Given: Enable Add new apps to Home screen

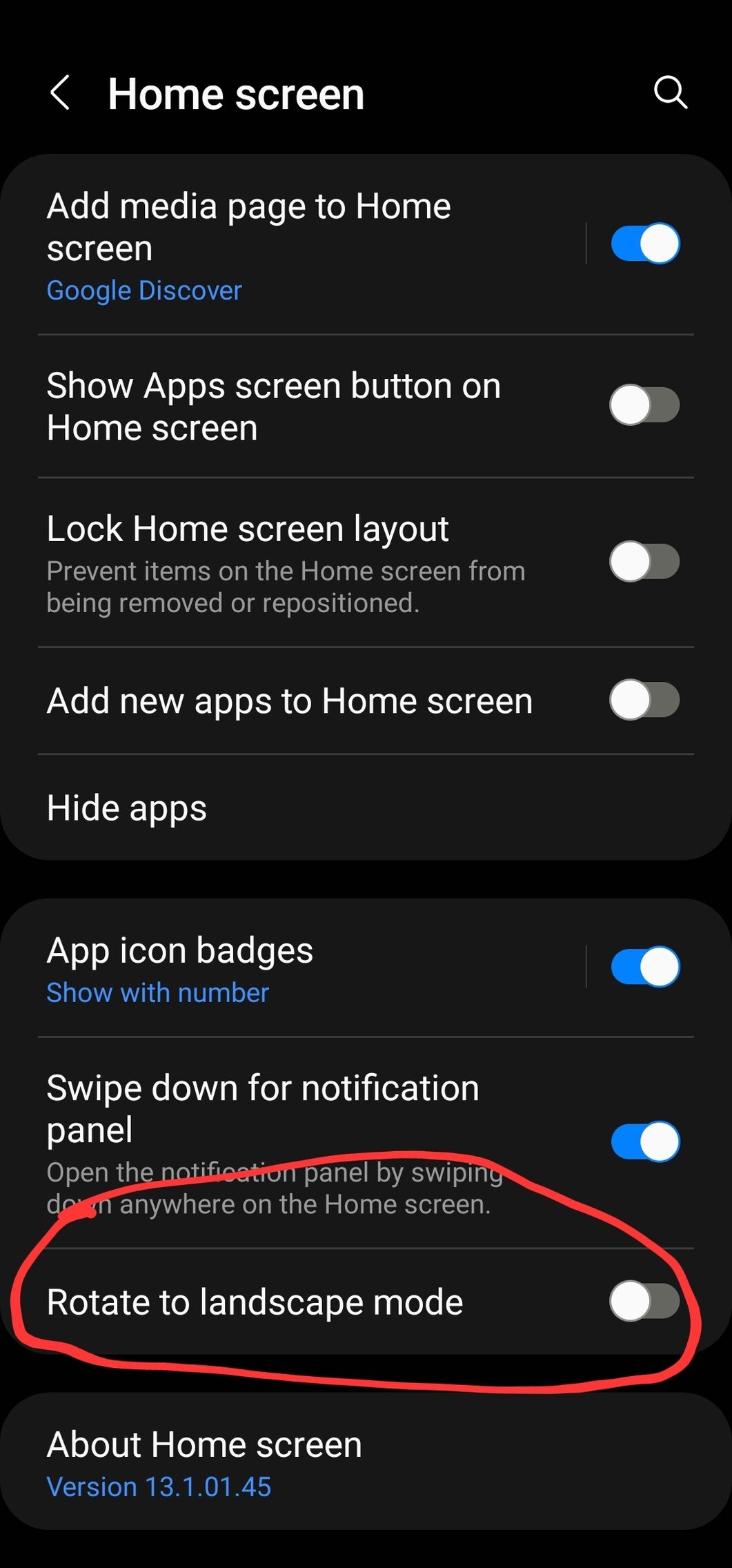Looking at the screenshot, I should coord(645,700).
